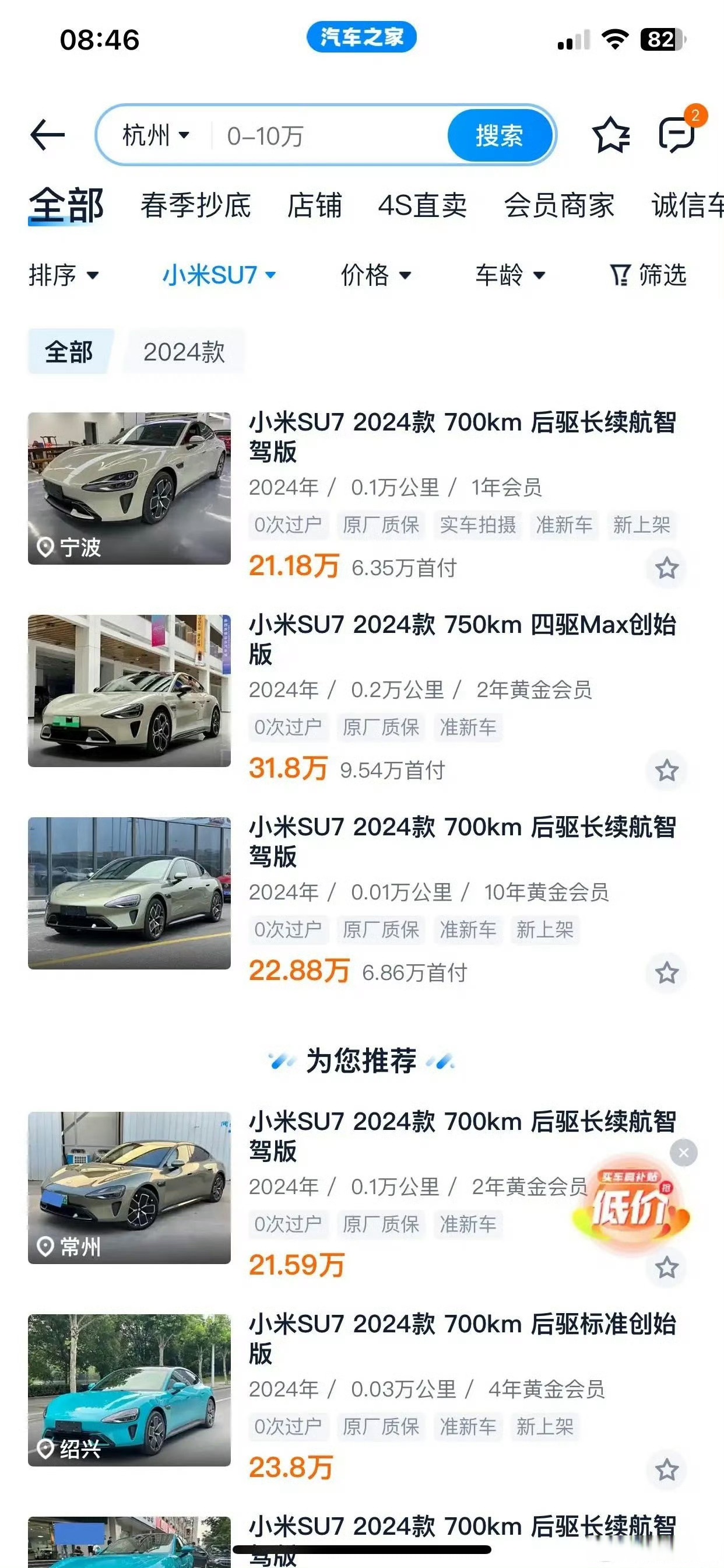
Task: Select the 4S直卖 category
Action: (423, 207)
